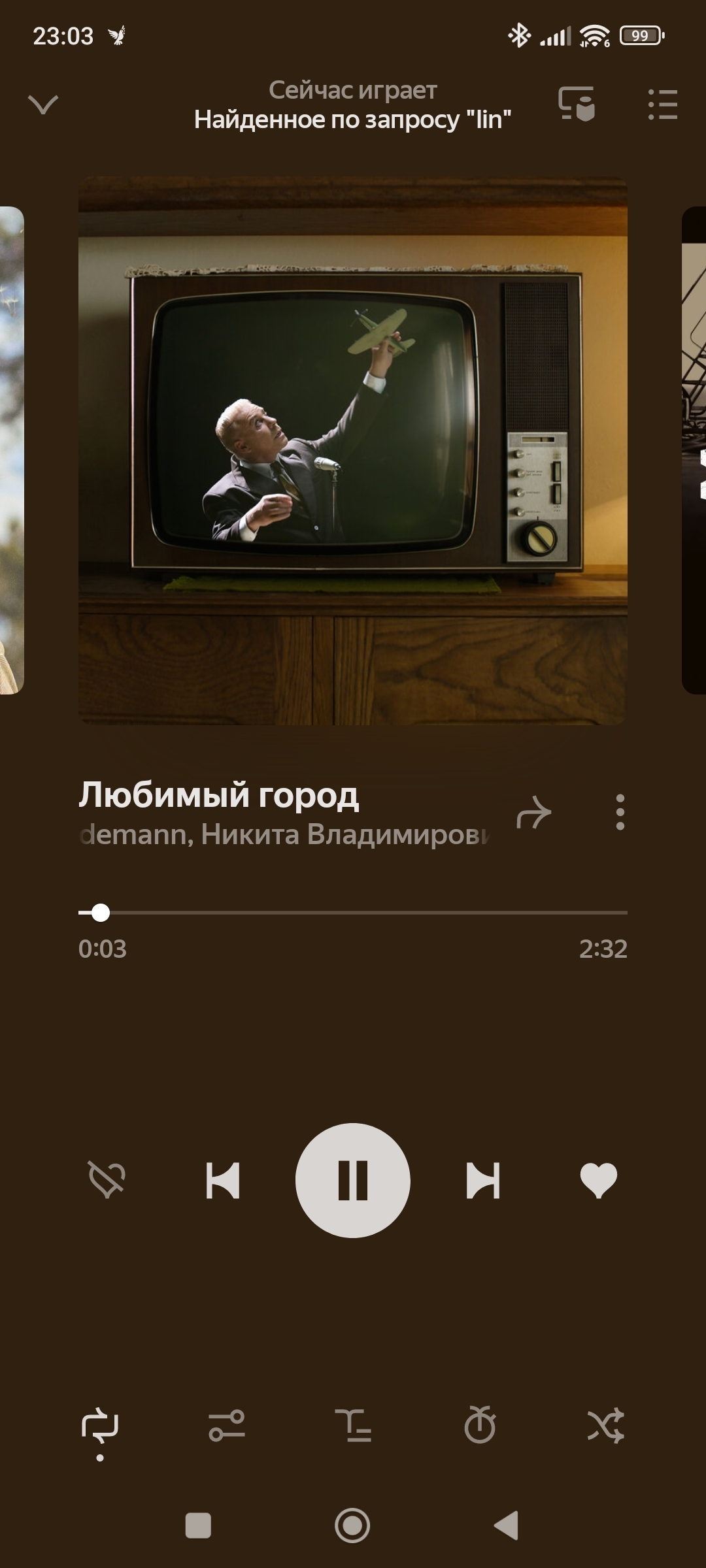Image resolution: width=706 pixels, height=1568 pixels.
Task: Collapse the now playing screen
Action: pyautogui.click(x=43, y=105)
